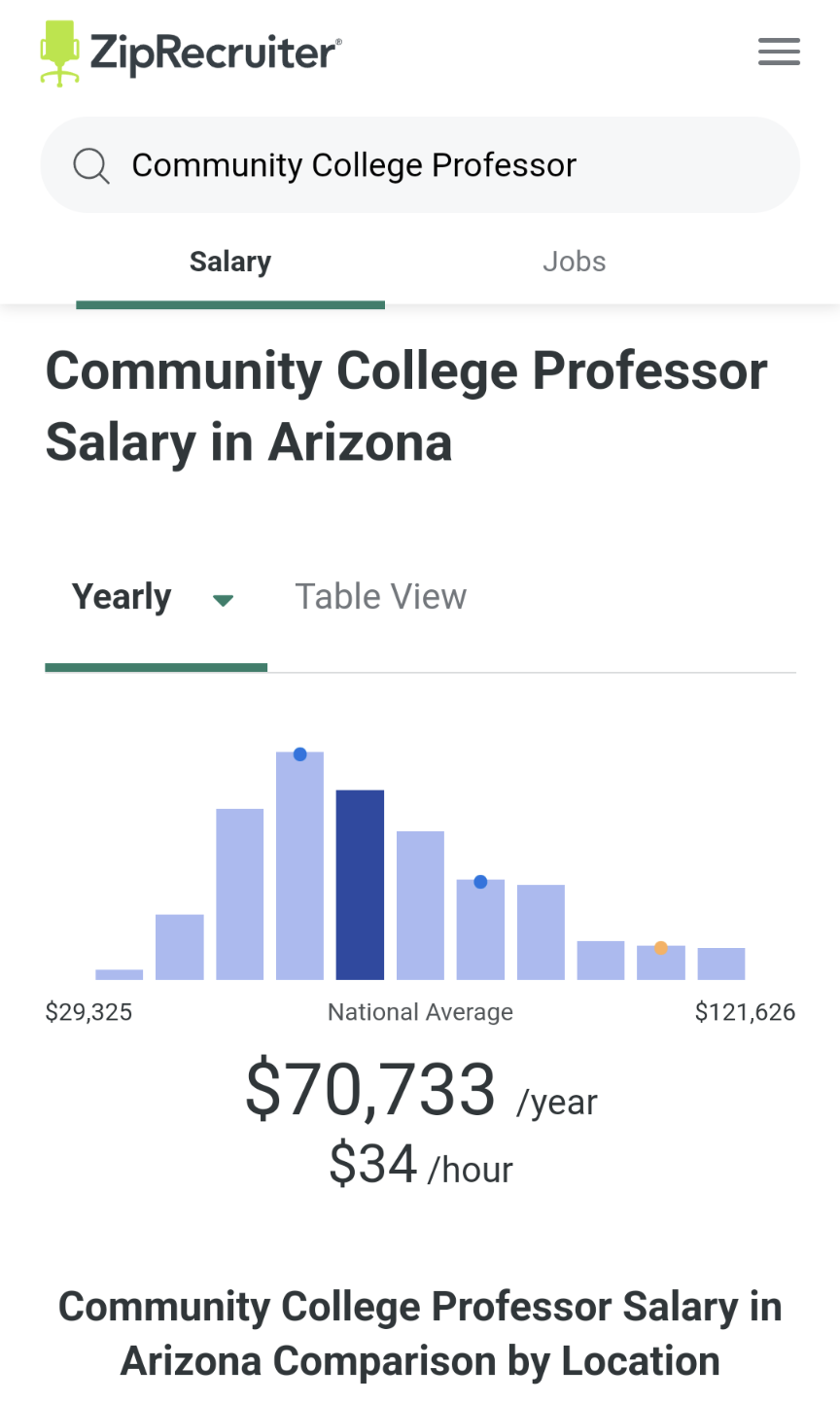Select the Salary tab
Screen dimensions: 840x1403
pyautogui.click(x=230, y=262)
